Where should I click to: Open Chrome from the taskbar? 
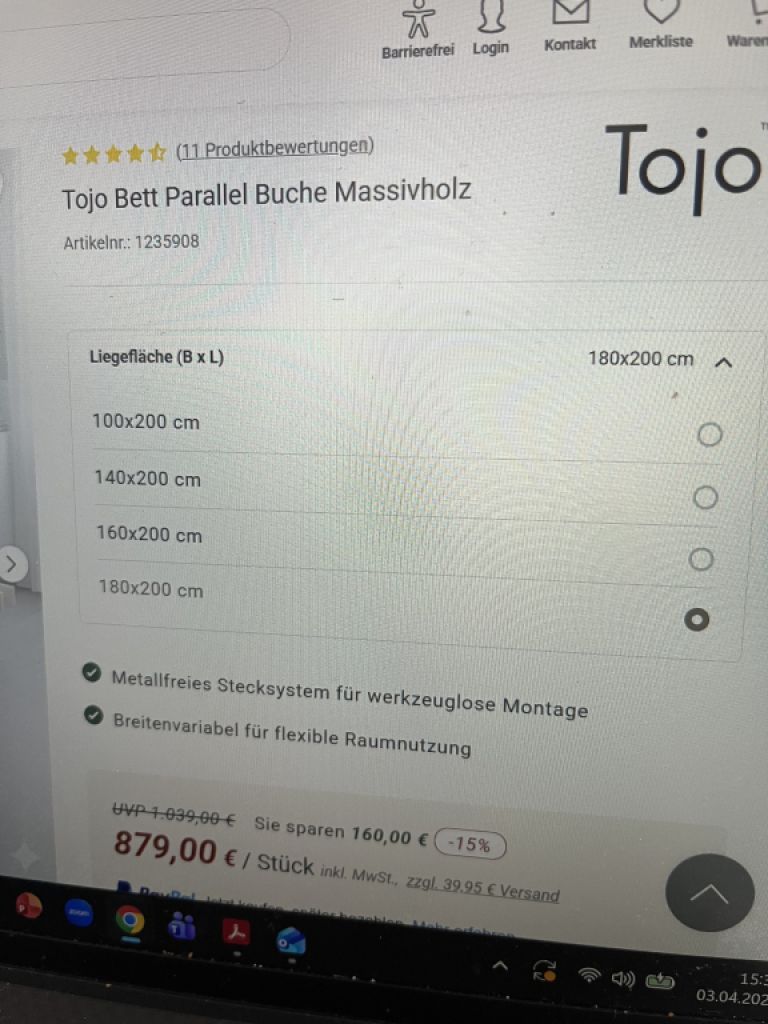pos(129,919)
